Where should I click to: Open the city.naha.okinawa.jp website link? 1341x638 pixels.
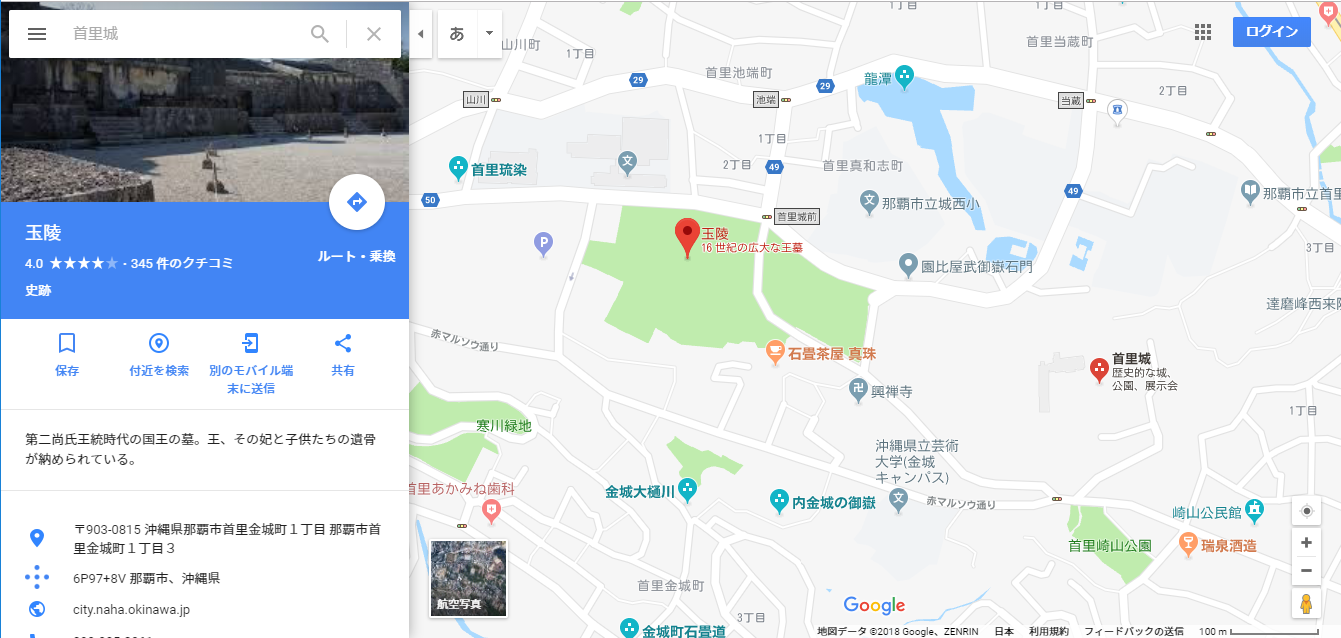coord(131,609)
